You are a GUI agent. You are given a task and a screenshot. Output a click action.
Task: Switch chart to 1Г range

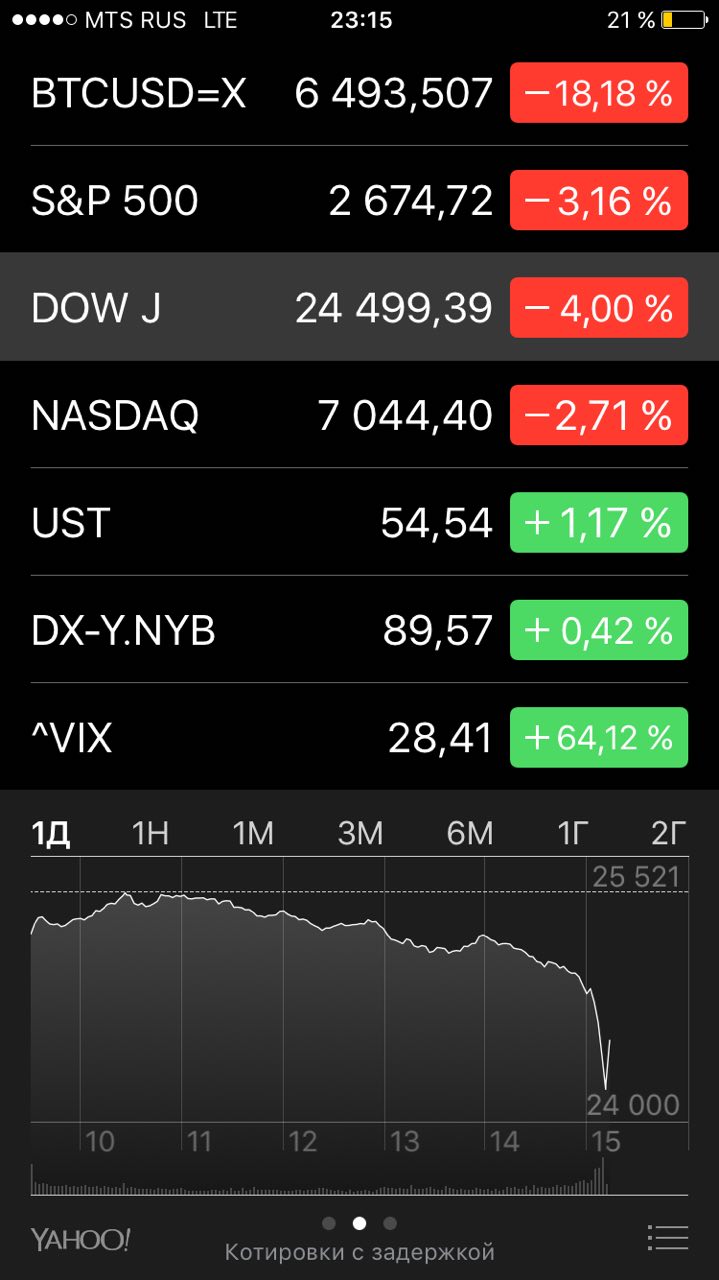pyautogui.click(x=571, y=832)
